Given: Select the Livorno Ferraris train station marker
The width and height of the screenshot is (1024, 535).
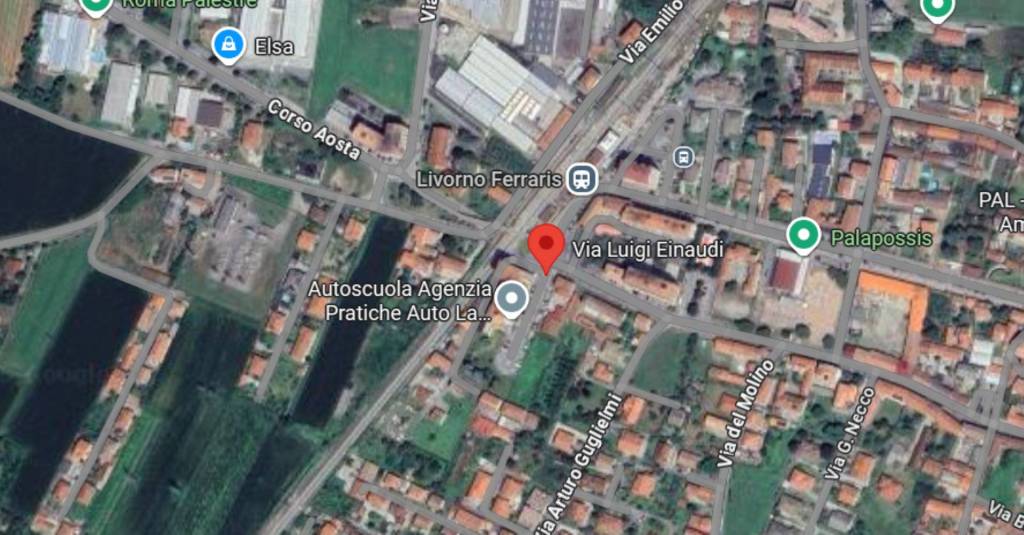Looking at the screenshot, I should tap(580, 180).
